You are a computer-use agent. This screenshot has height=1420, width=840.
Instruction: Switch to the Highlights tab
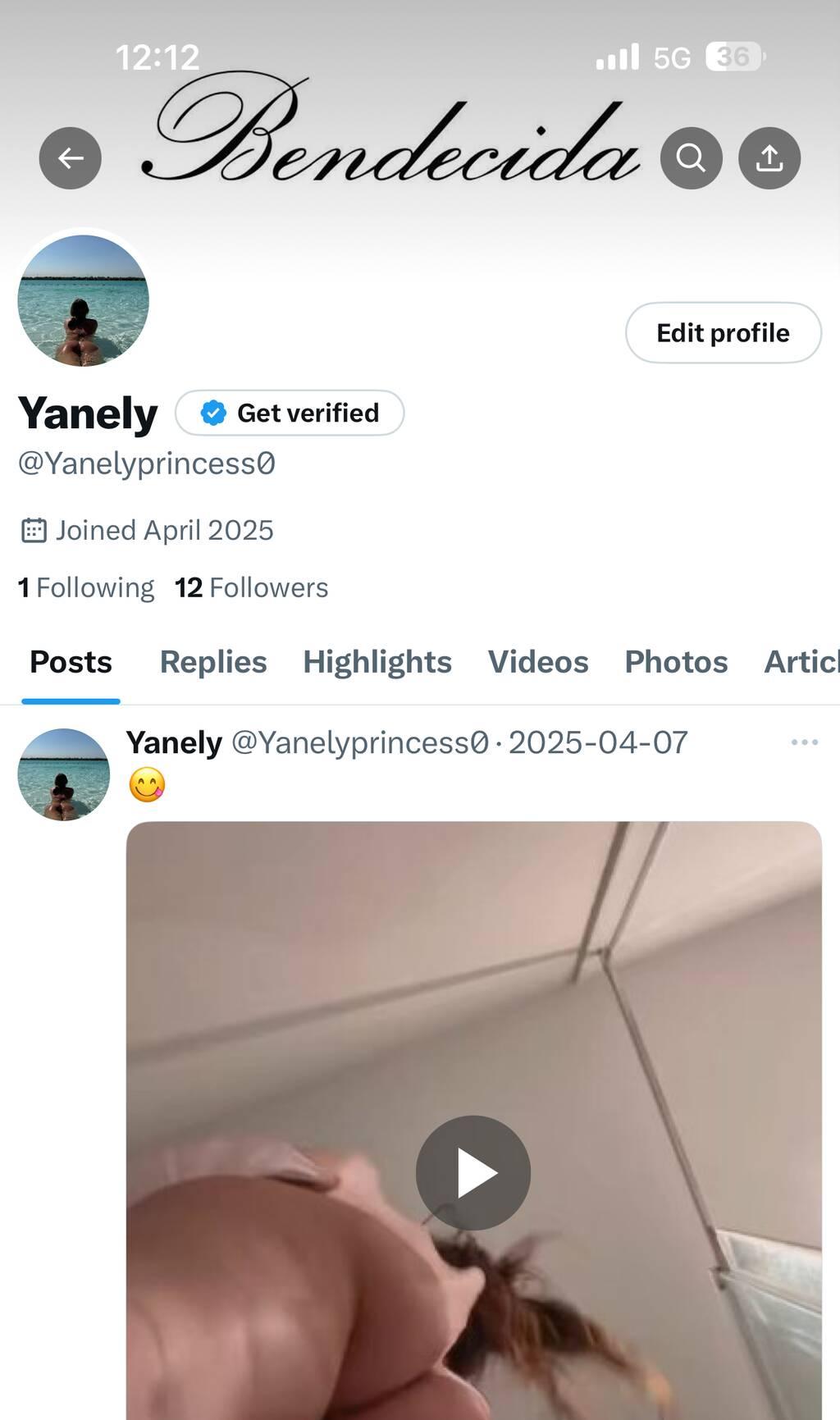(x=377, y=662)
